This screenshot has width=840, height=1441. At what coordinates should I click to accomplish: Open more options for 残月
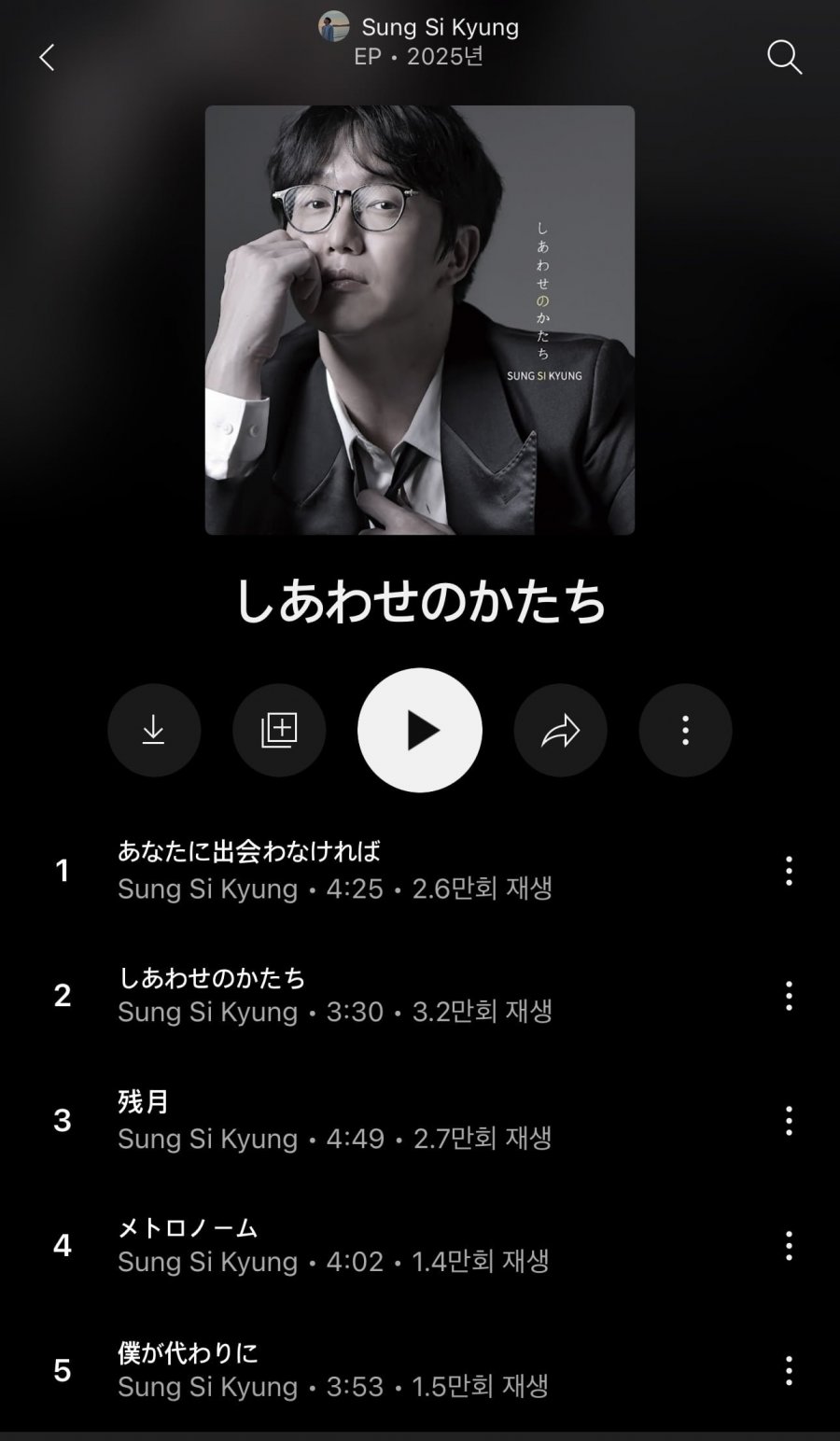pos(789,1121)
